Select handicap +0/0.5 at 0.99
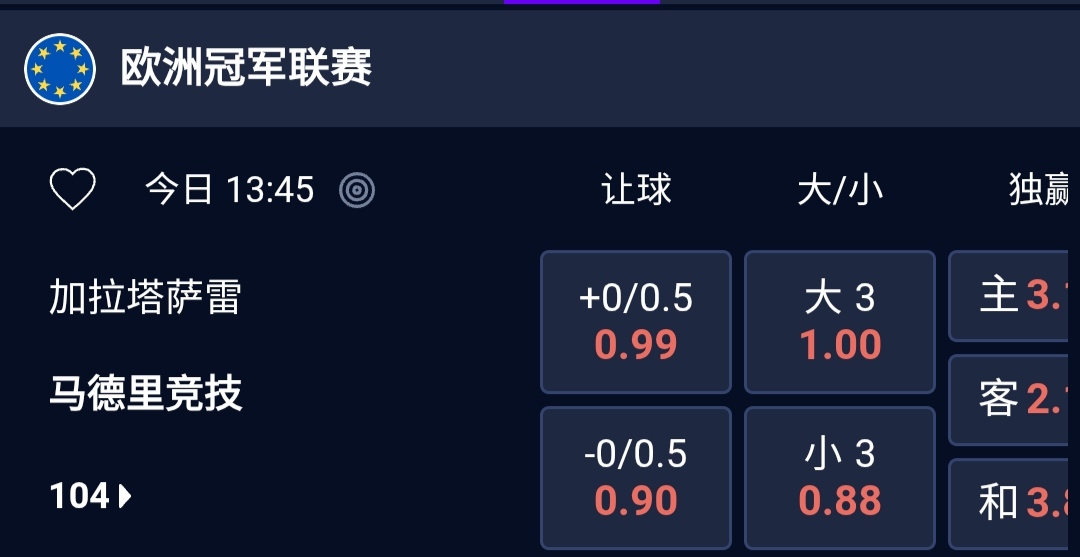The height and width of the screenshot is (557, 1080). [x=636, y=322]
